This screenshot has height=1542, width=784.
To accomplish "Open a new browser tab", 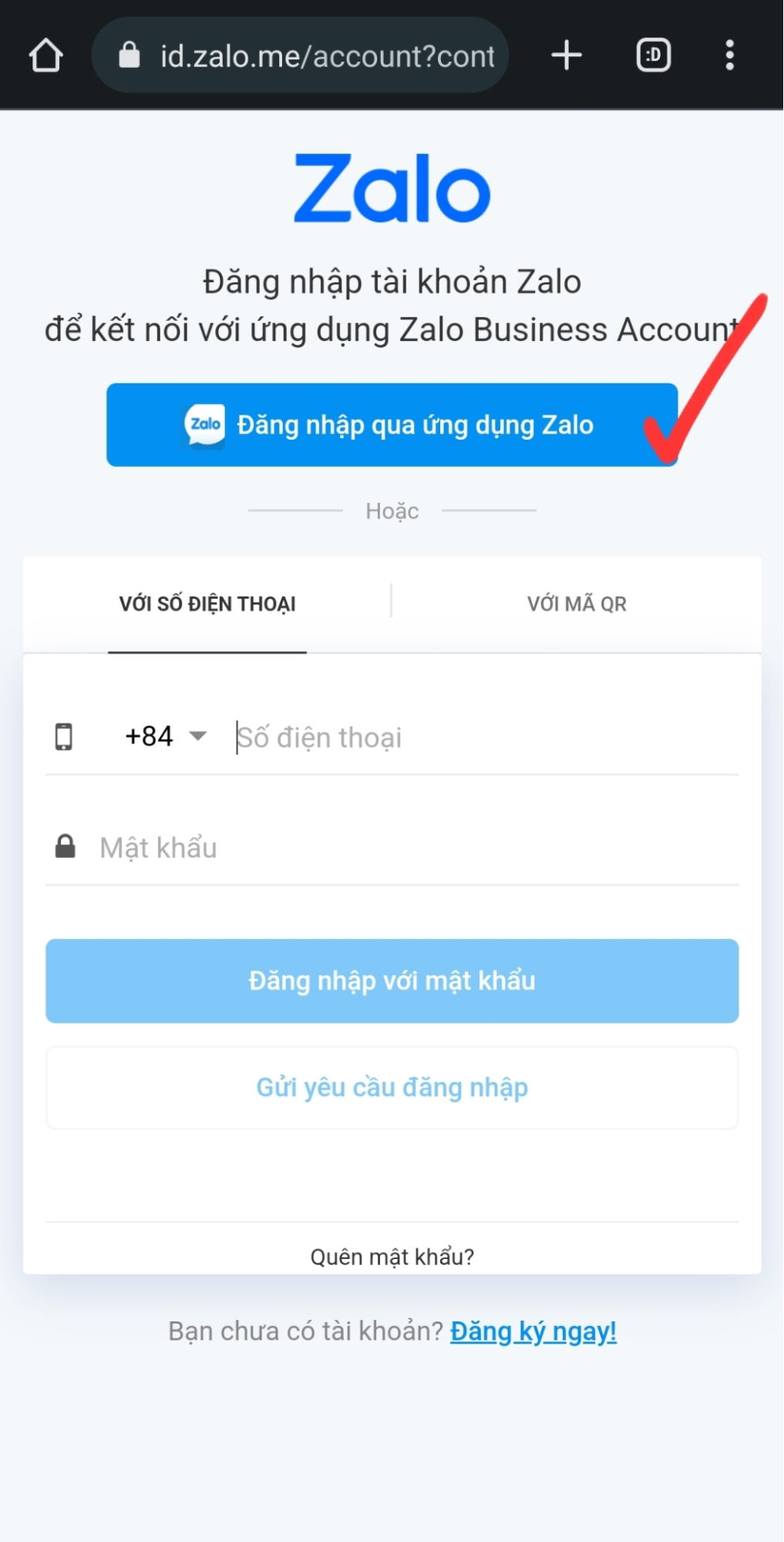I will point(567,56).
